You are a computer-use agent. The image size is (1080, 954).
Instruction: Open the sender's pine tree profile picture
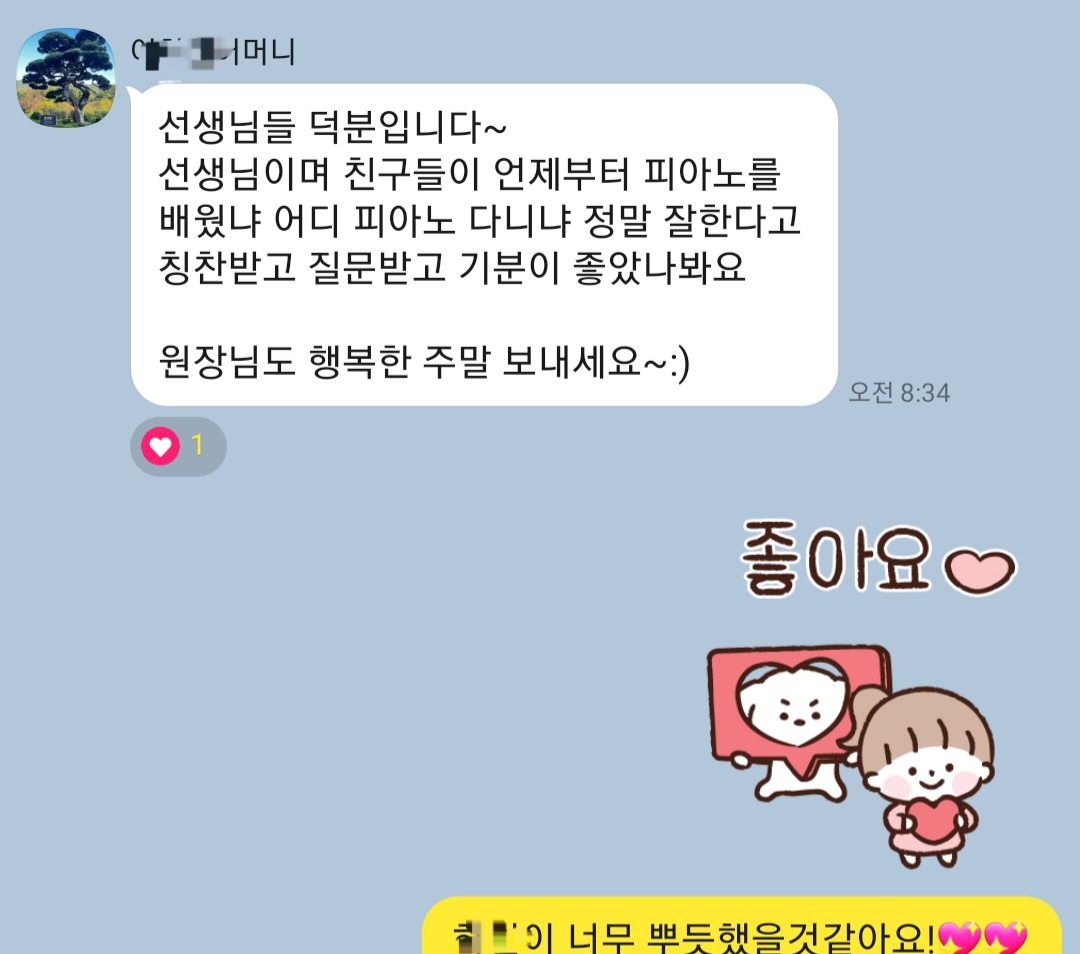tap(67, 77)
